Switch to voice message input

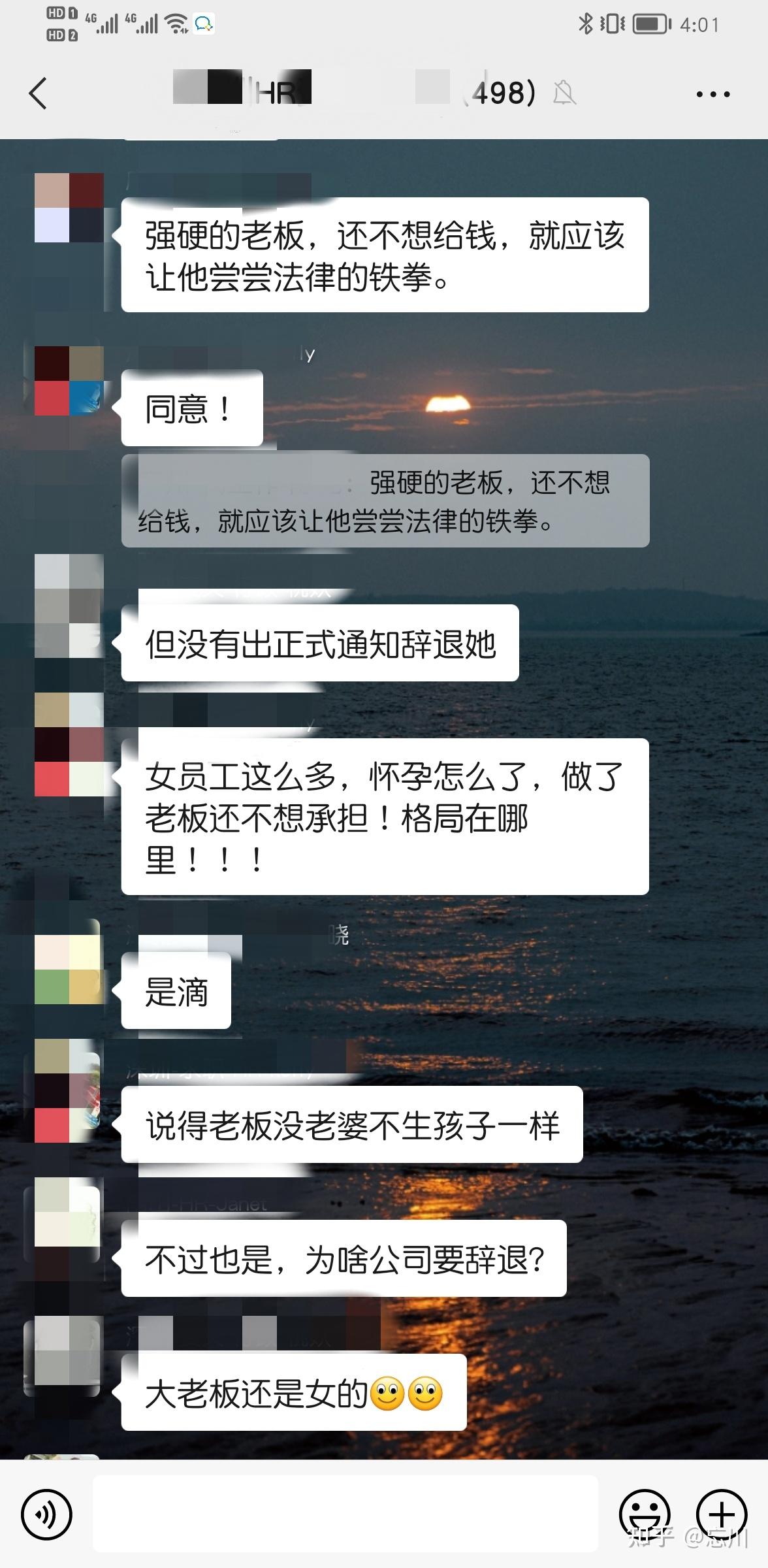[x=46, y=1514]
